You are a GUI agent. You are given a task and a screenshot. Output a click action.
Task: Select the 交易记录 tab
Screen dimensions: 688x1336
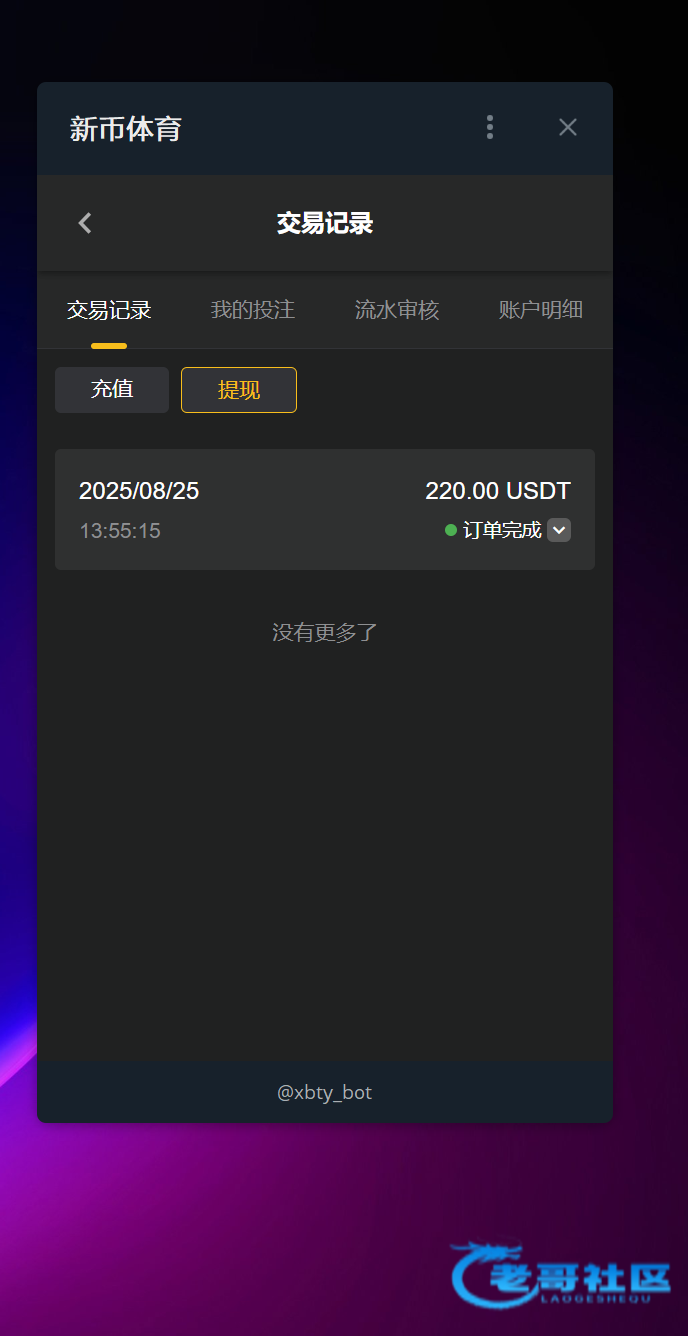pyautogui.click(x=109, y=310)
